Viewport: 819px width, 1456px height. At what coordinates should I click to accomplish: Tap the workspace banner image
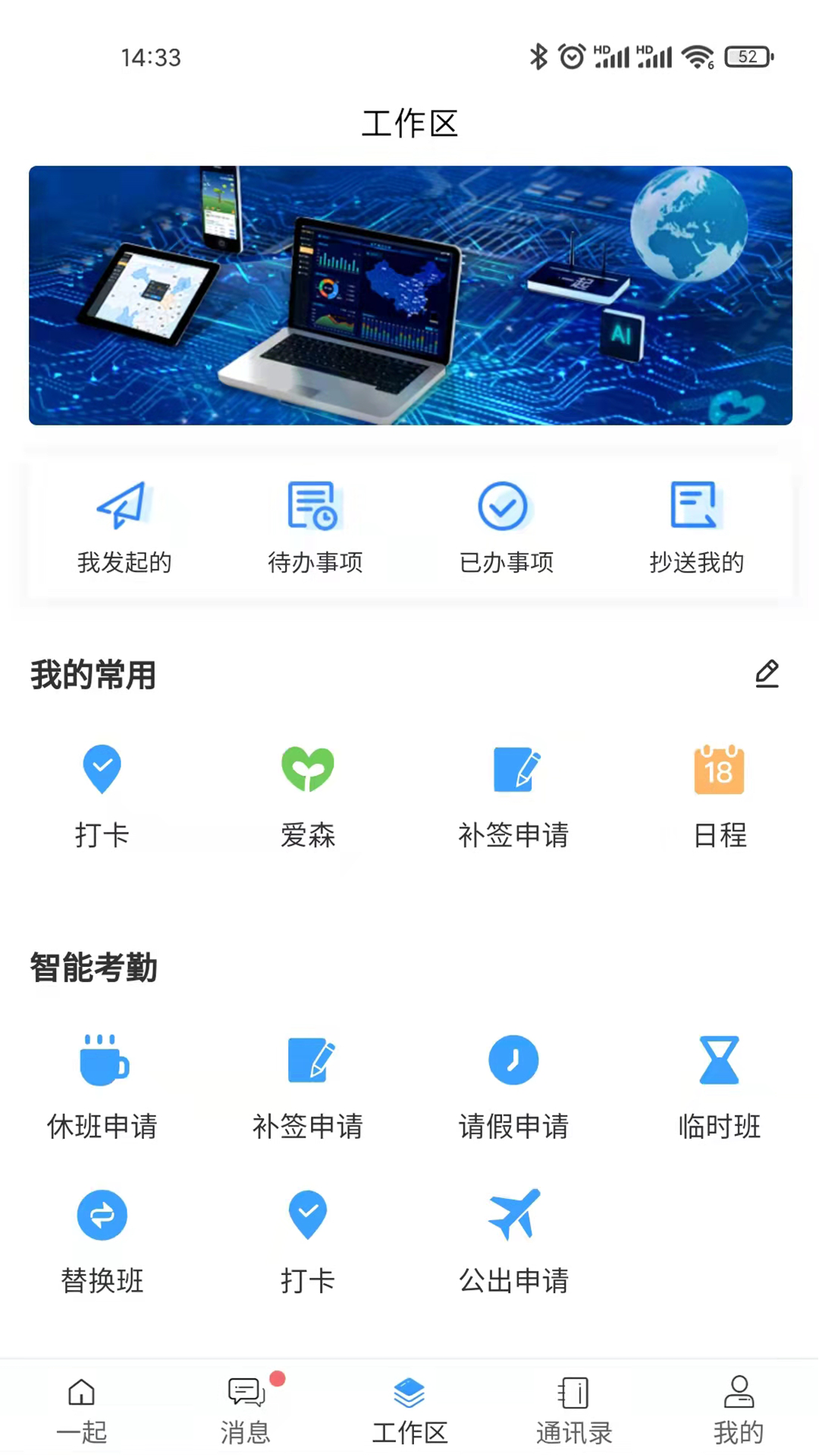(x=409, y=295)
